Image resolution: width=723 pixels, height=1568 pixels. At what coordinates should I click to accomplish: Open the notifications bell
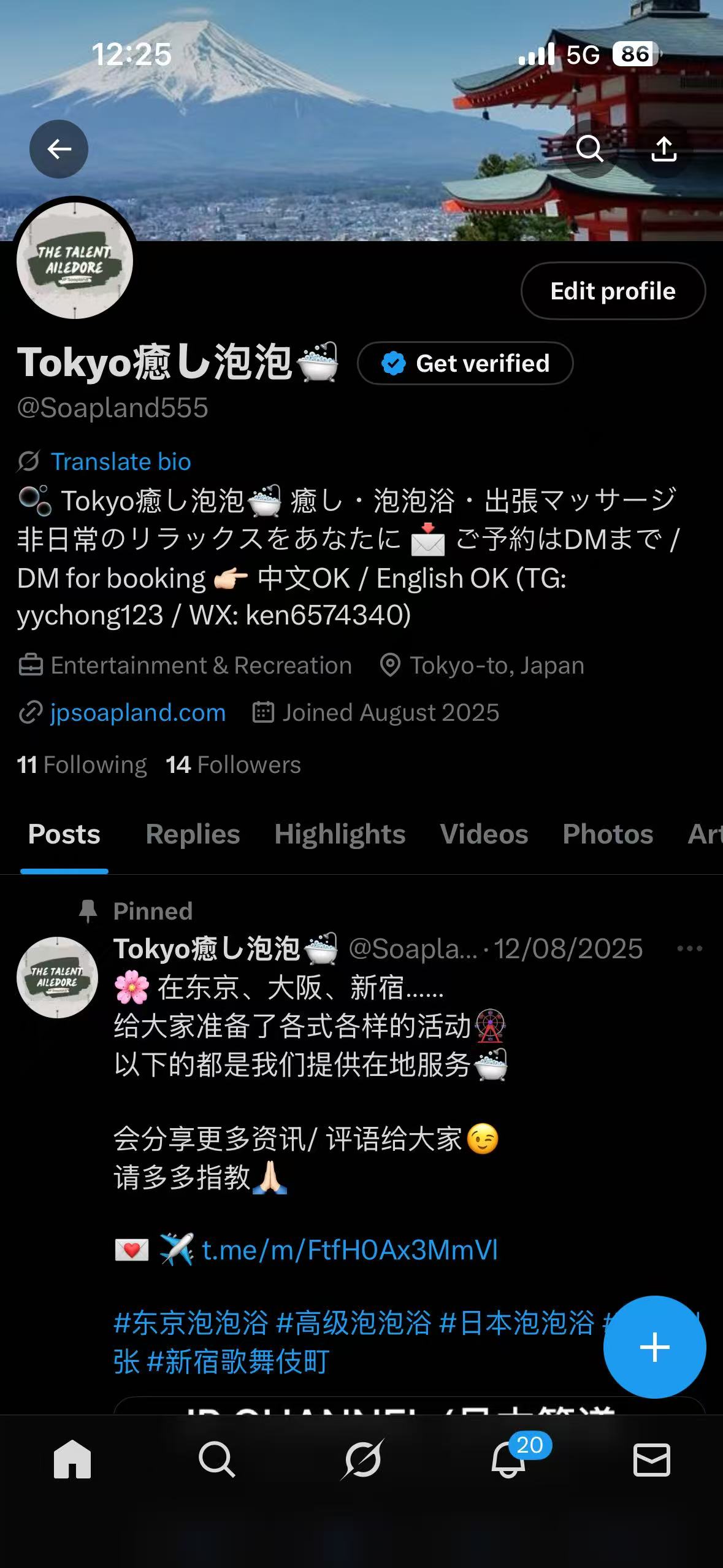coord(508,1459)
